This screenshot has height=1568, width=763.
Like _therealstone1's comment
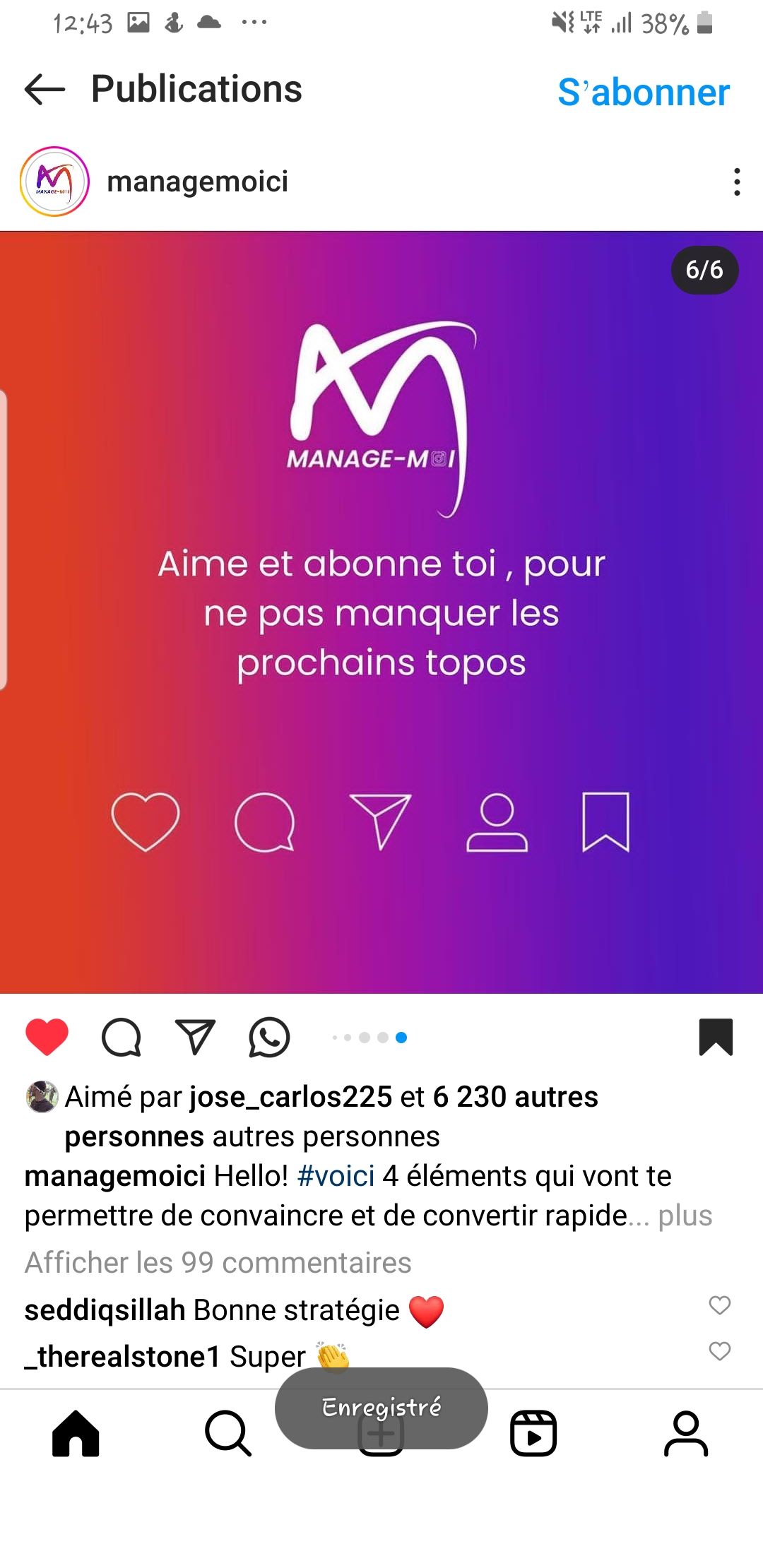coord(719,1351)
